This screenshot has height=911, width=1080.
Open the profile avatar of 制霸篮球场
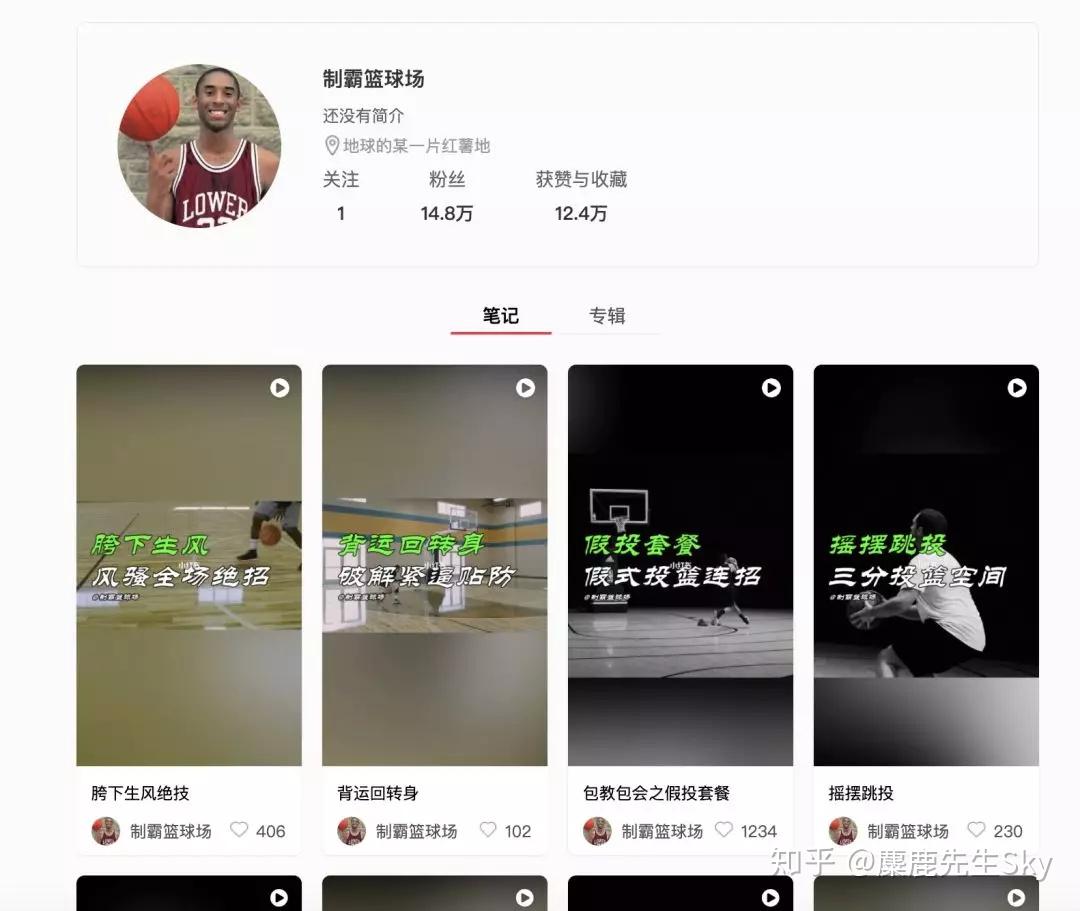point(199,146)
